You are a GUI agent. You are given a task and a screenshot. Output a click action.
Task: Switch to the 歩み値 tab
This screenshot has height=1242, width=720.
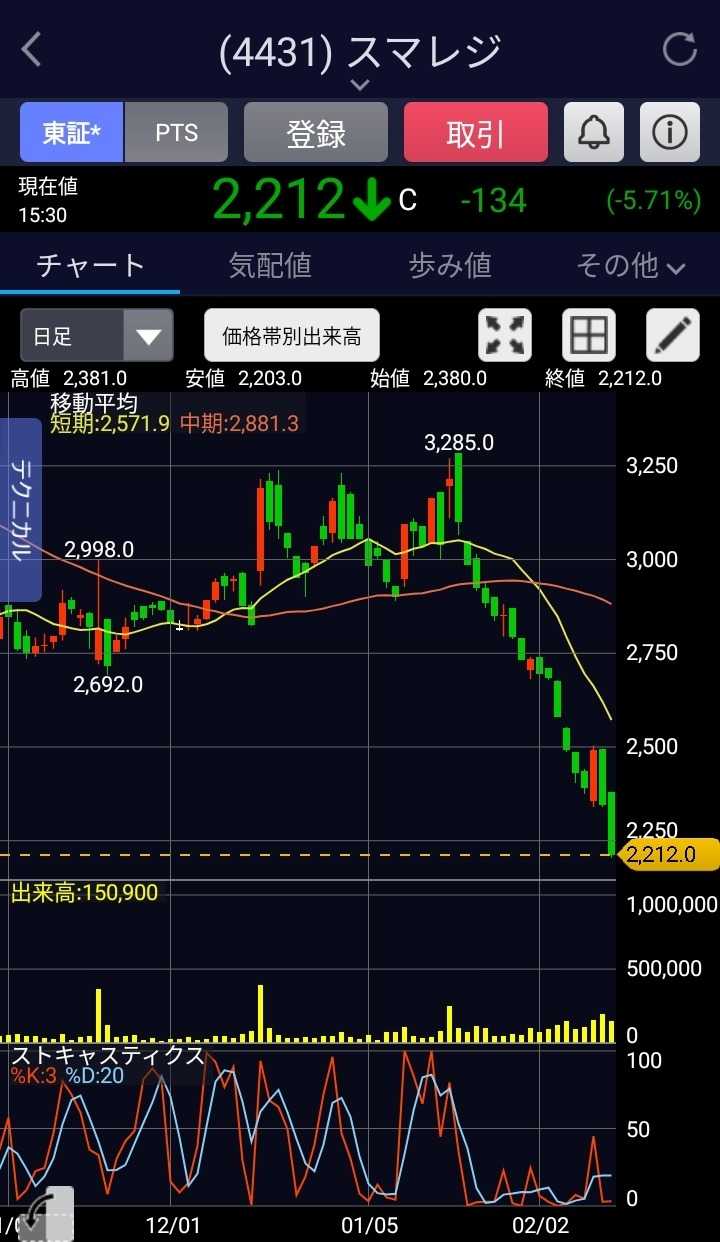point(450,265)
